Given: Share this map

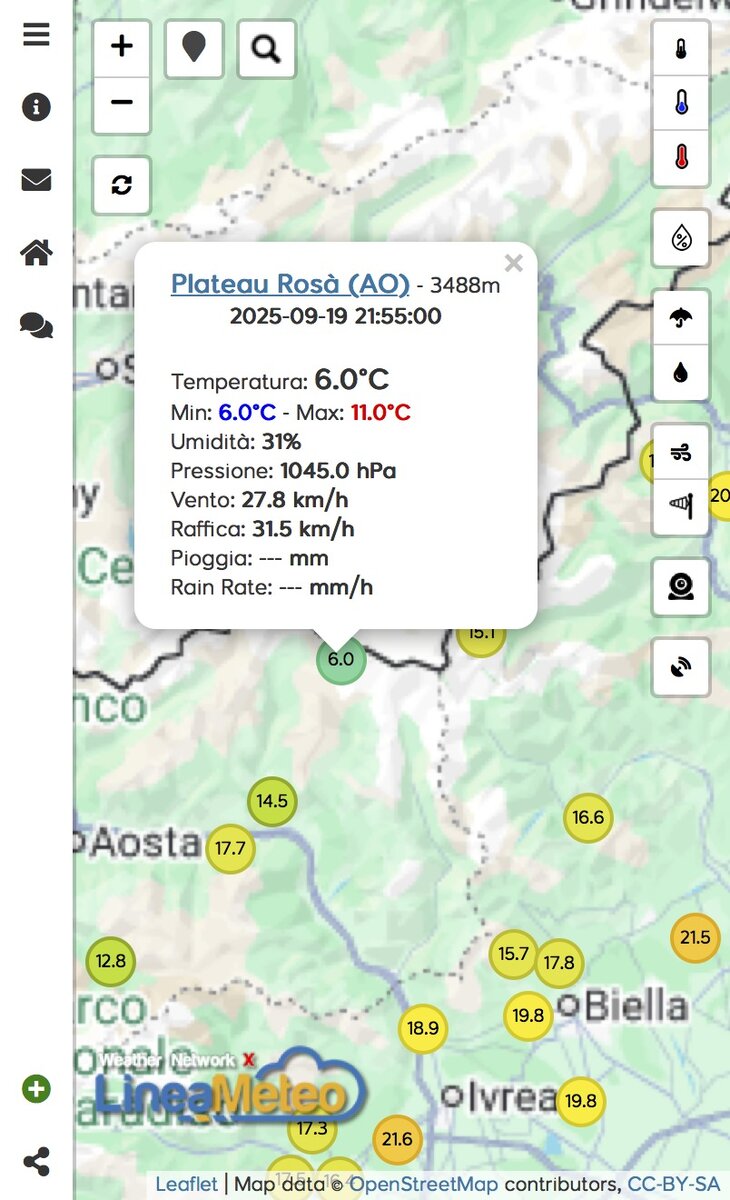Looking at the screenshot, I should tap(36, 1162).
